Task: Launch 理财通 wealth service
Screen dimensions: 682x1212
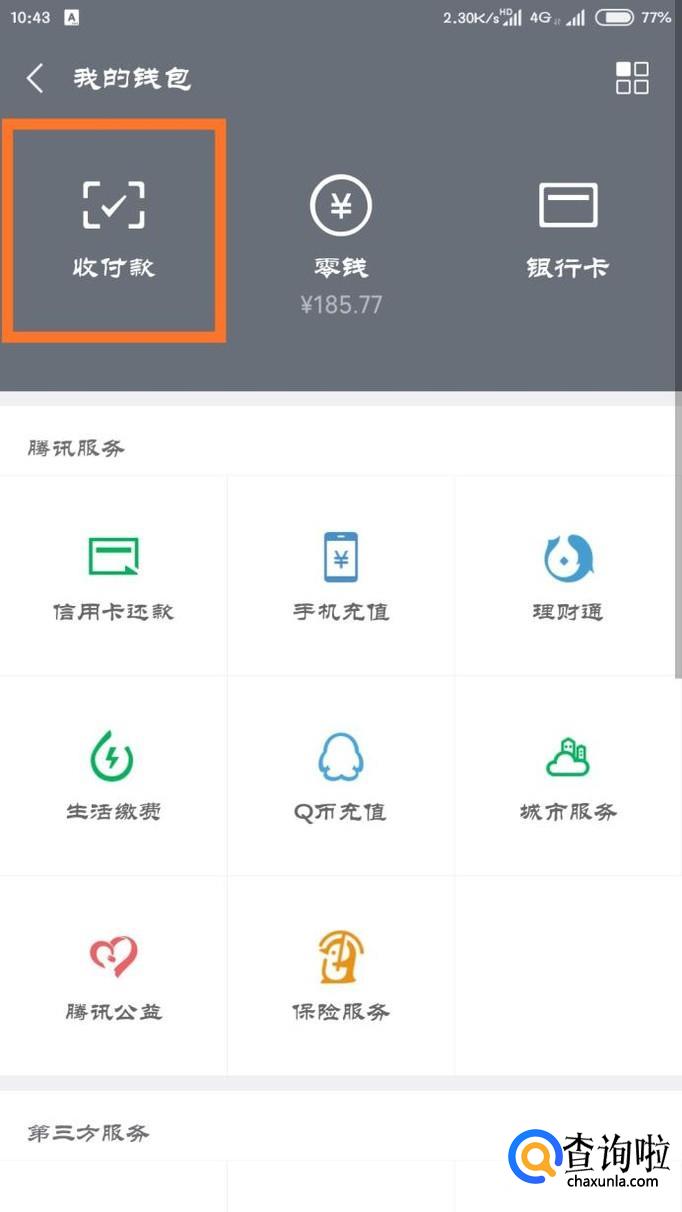Action: pos(568,576)
